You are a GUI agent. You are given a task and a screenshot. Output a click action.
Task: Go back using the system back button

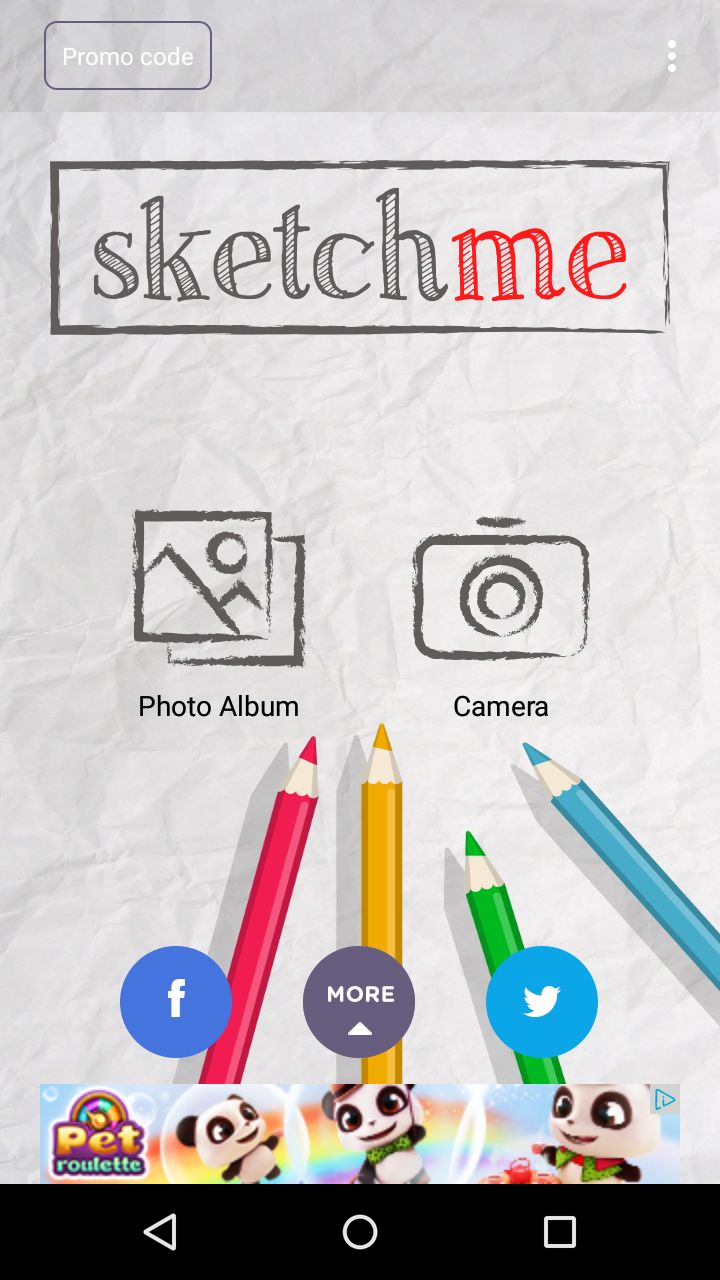pos(160,1232)
